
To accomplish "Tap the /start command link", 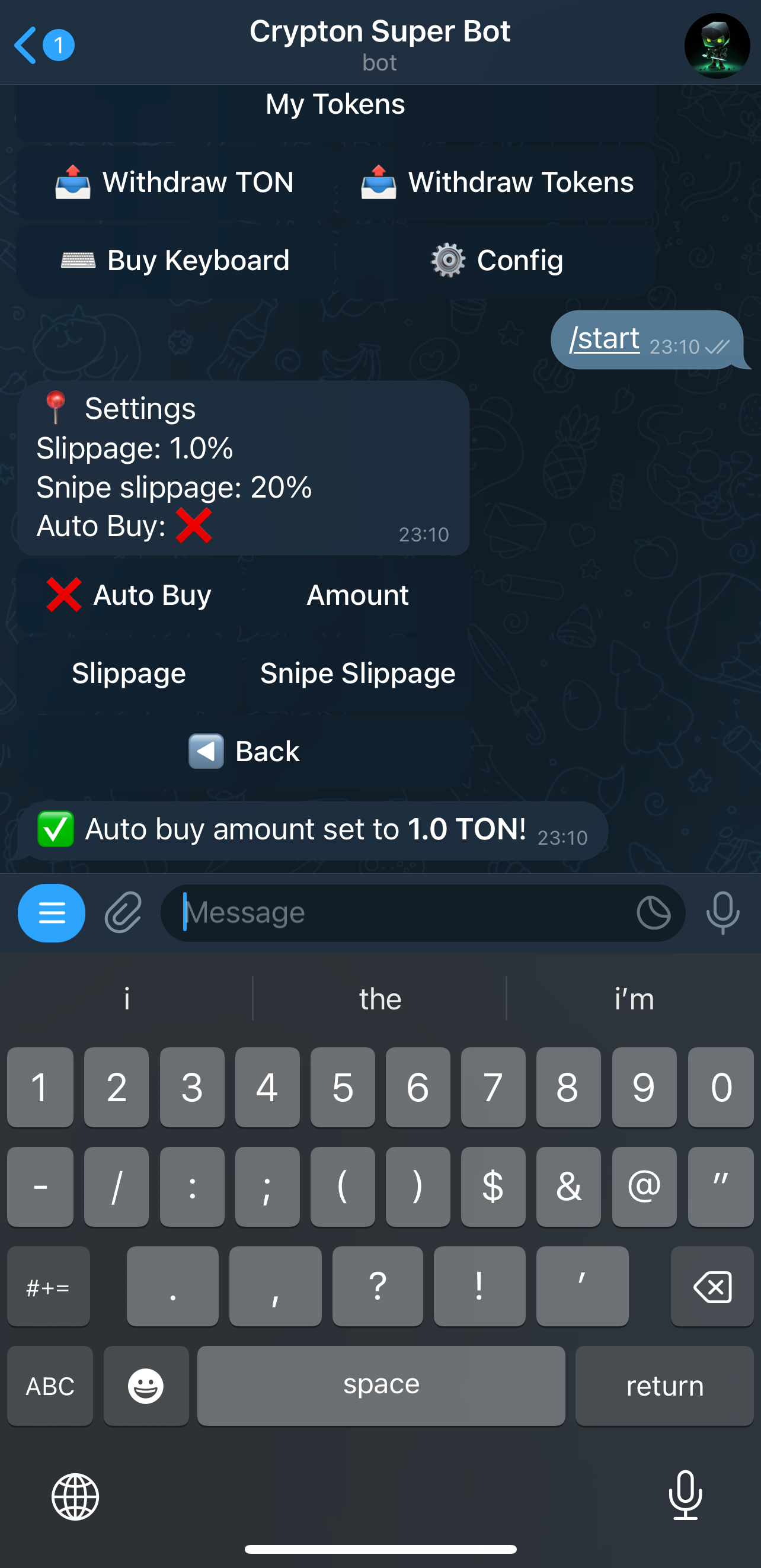I will click(604, 338).
